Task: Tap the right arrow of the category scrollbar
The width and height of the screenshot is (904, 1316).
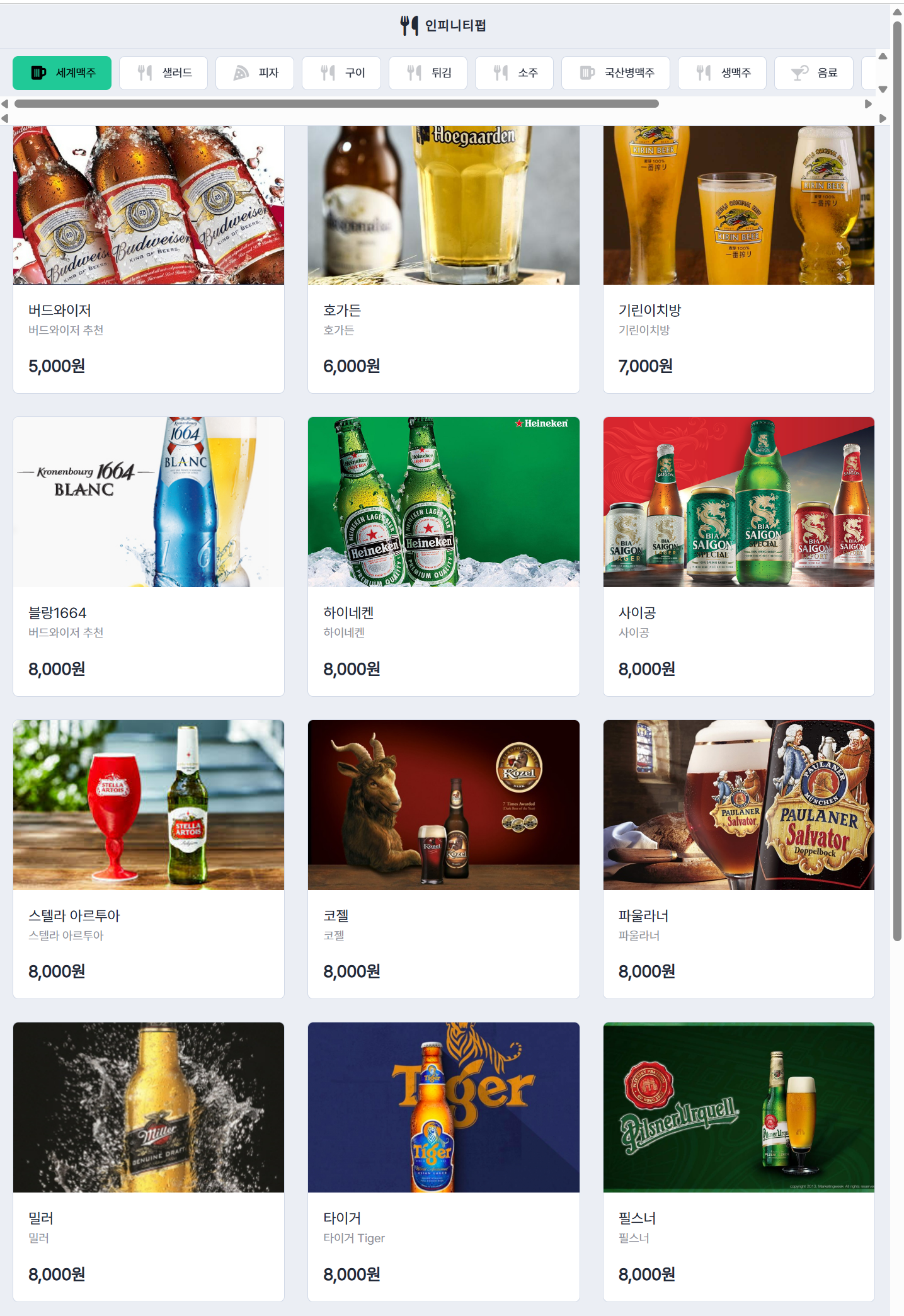Action: [x=868, y=104]
